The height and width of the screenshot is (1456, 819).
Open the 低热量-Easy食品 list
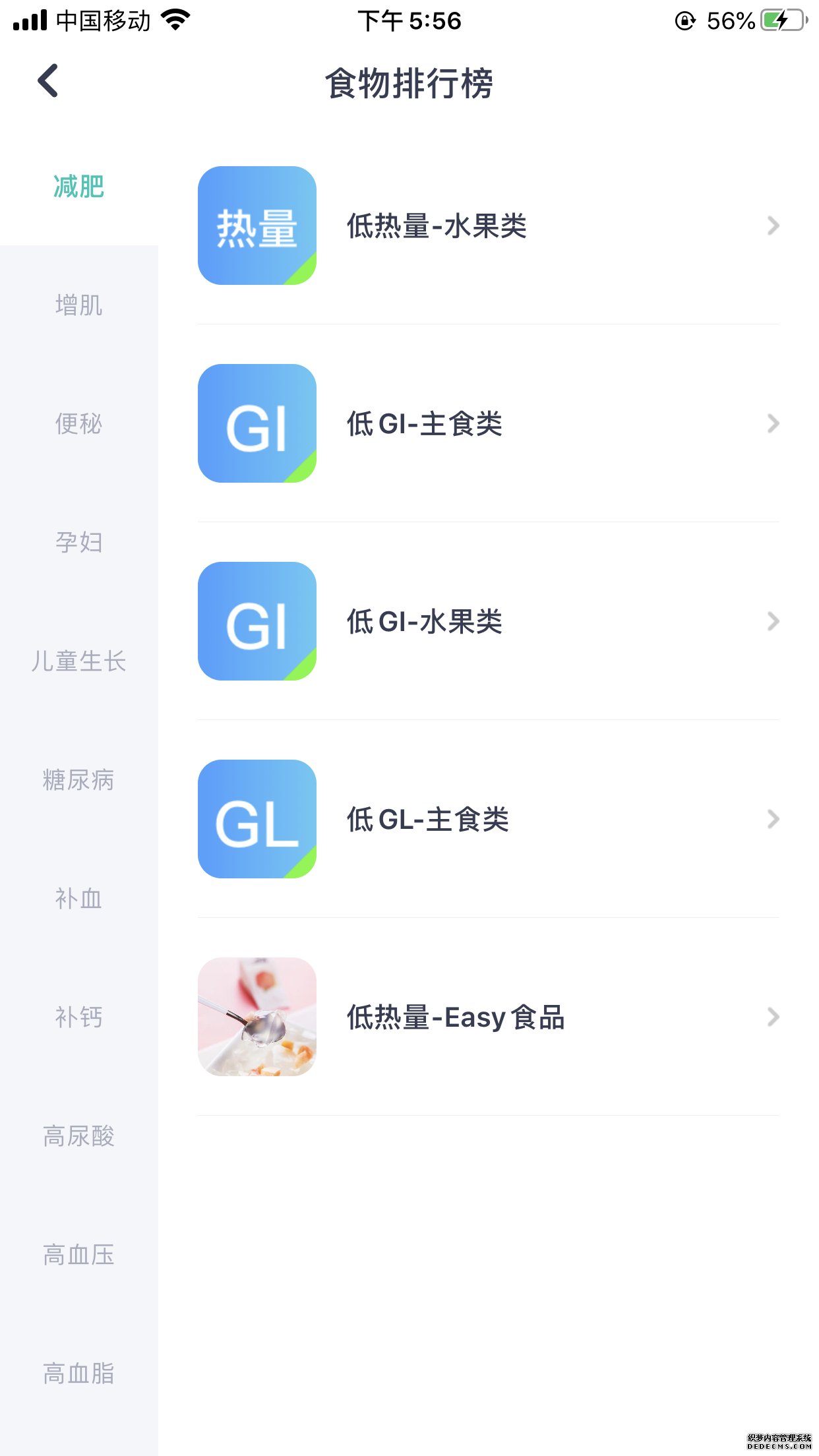tap(455, 1017)
